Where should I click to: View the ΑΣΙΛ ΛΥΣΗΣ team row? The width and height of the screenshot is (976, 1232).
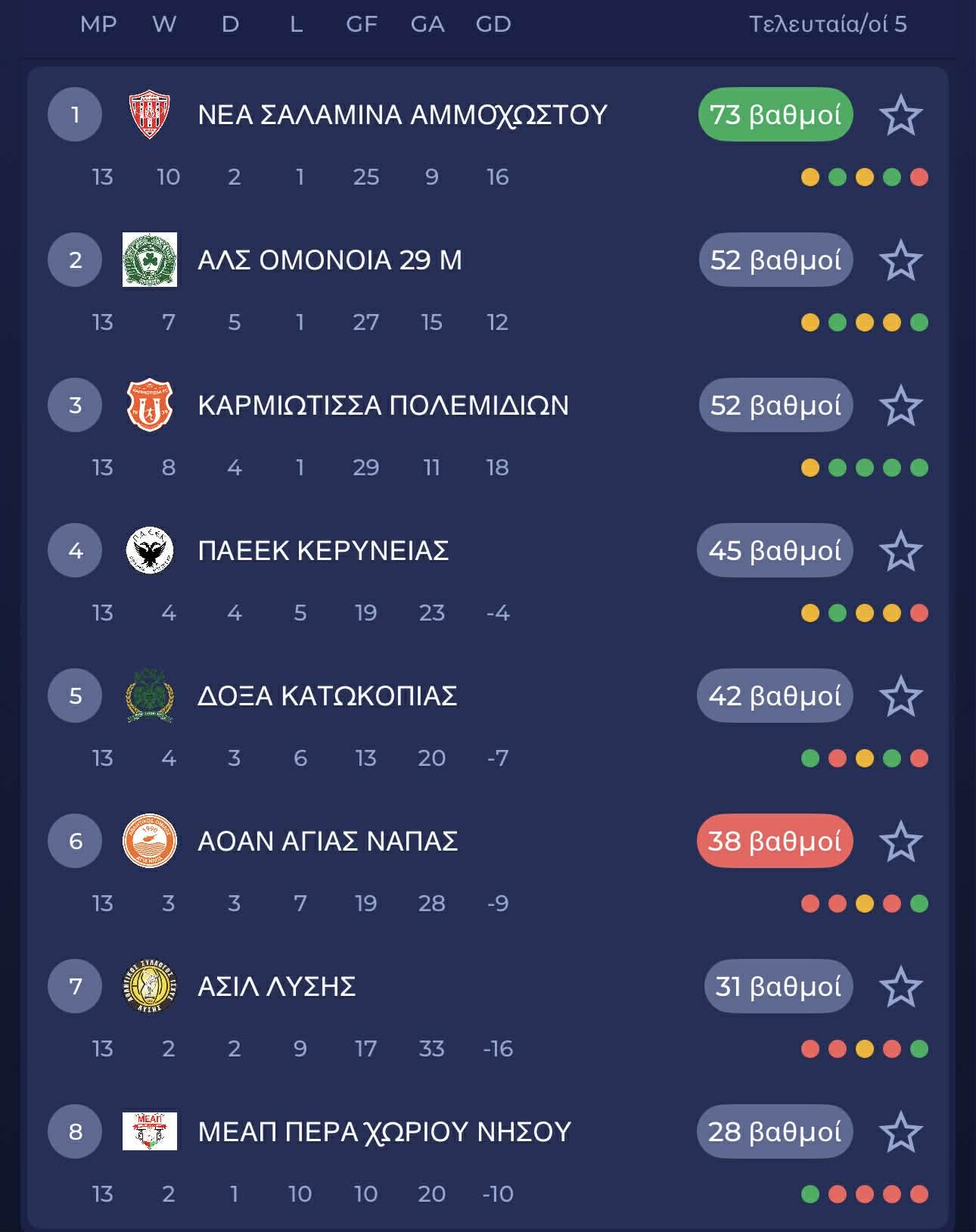pyautogui.click(x=276, y=987)
